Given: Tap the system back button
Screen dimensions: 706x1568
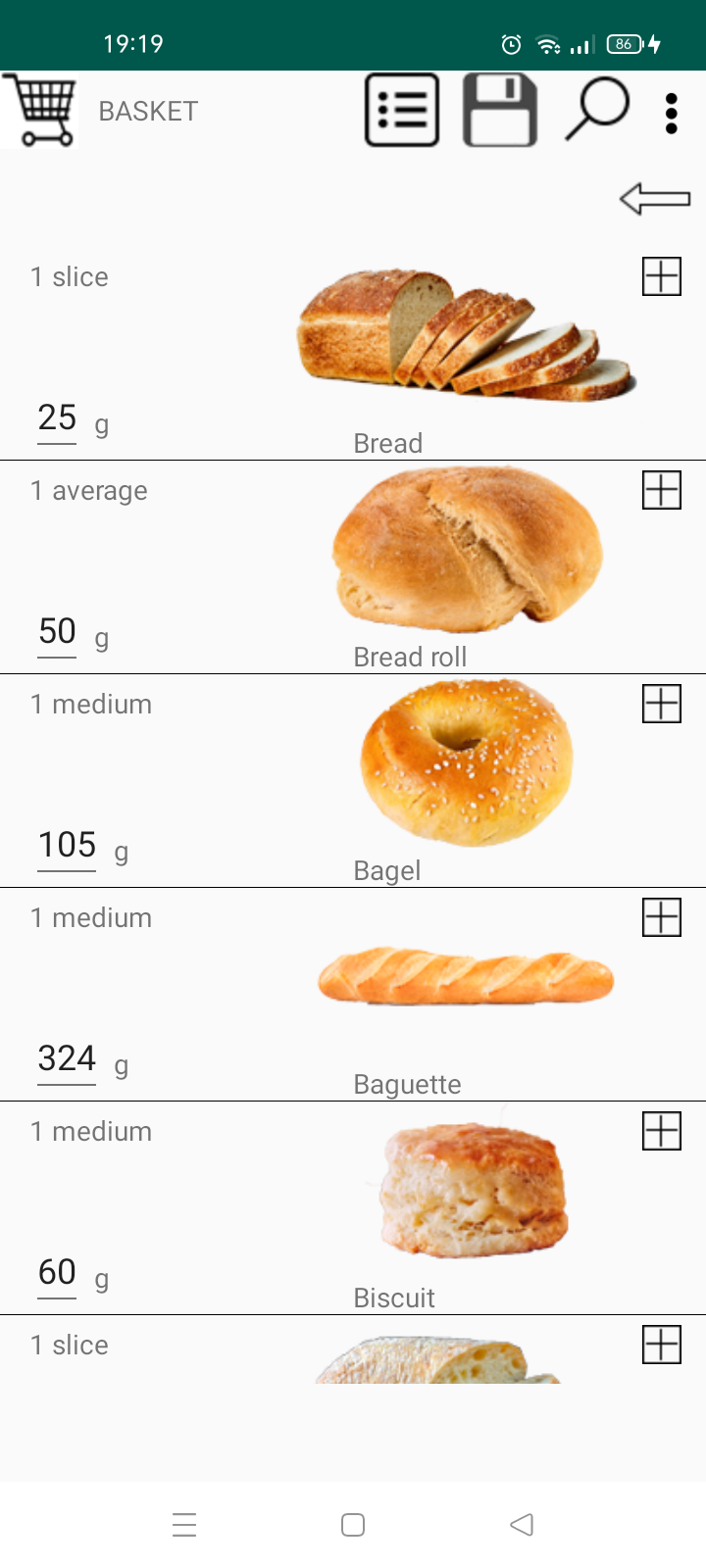Looking at the screenshot, I should pos(522,1525).
